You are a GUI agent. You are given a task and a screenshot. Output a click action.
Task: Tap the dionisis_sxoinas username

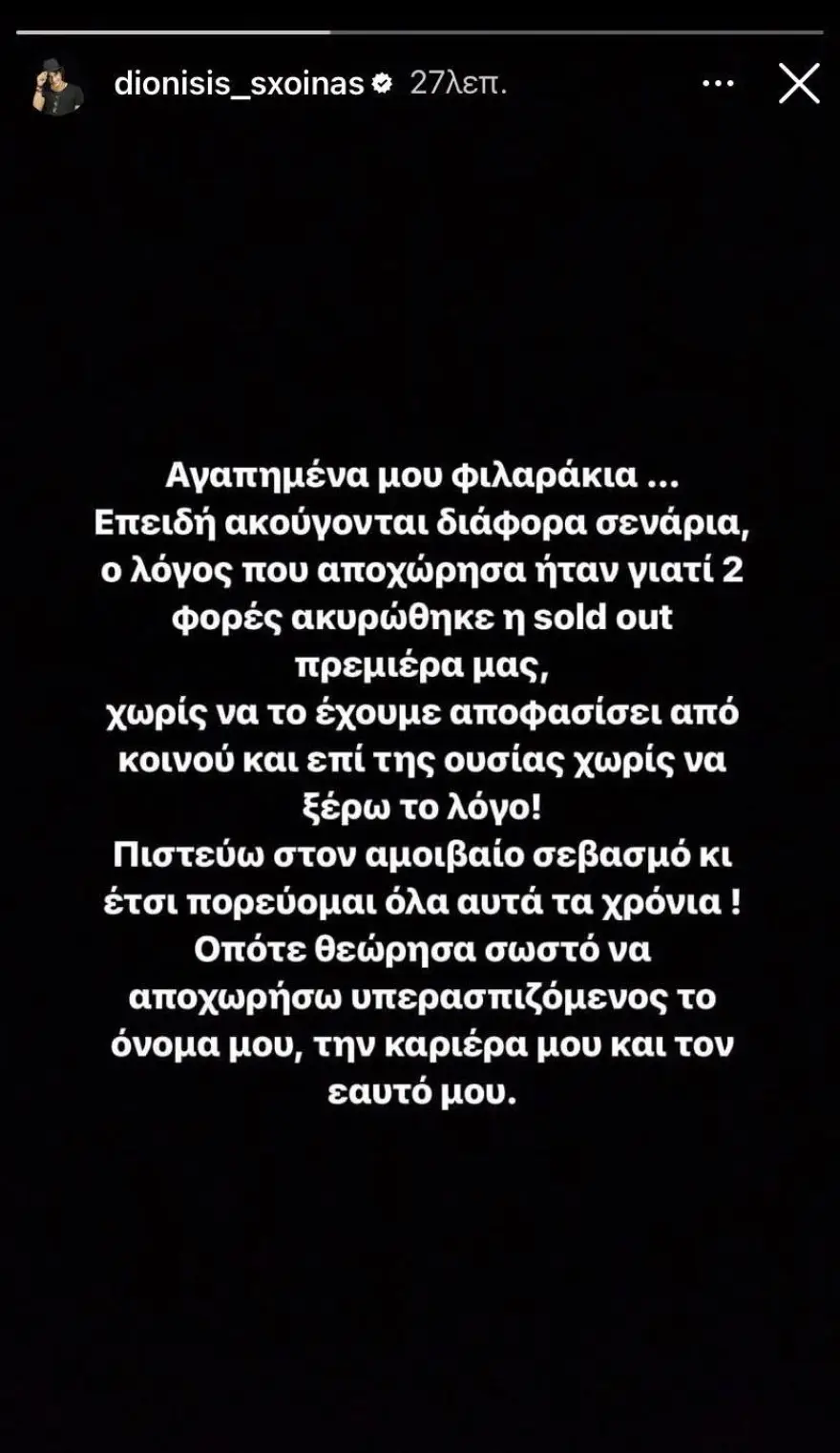(x=239, y=84)
